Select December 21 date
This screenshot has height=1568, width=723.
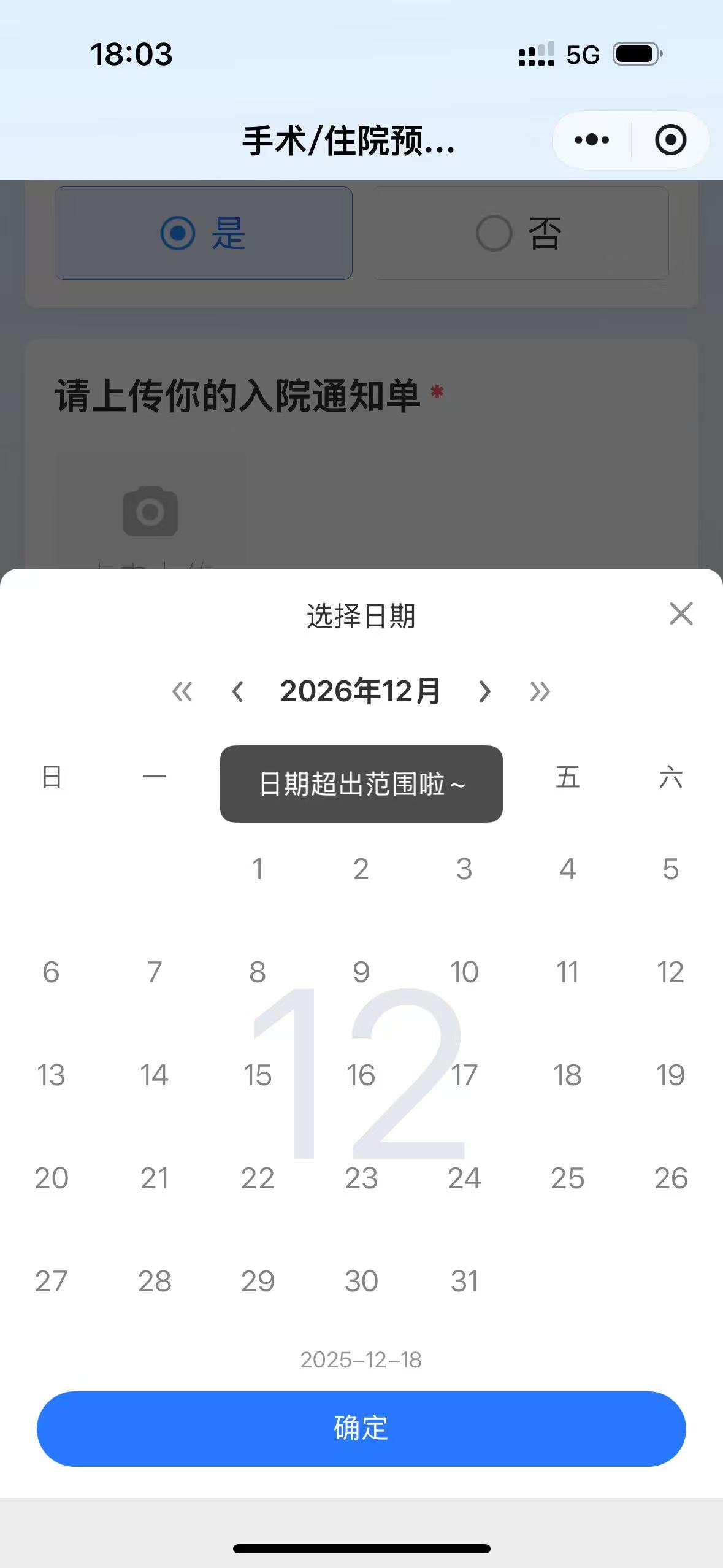[154, 1178]
